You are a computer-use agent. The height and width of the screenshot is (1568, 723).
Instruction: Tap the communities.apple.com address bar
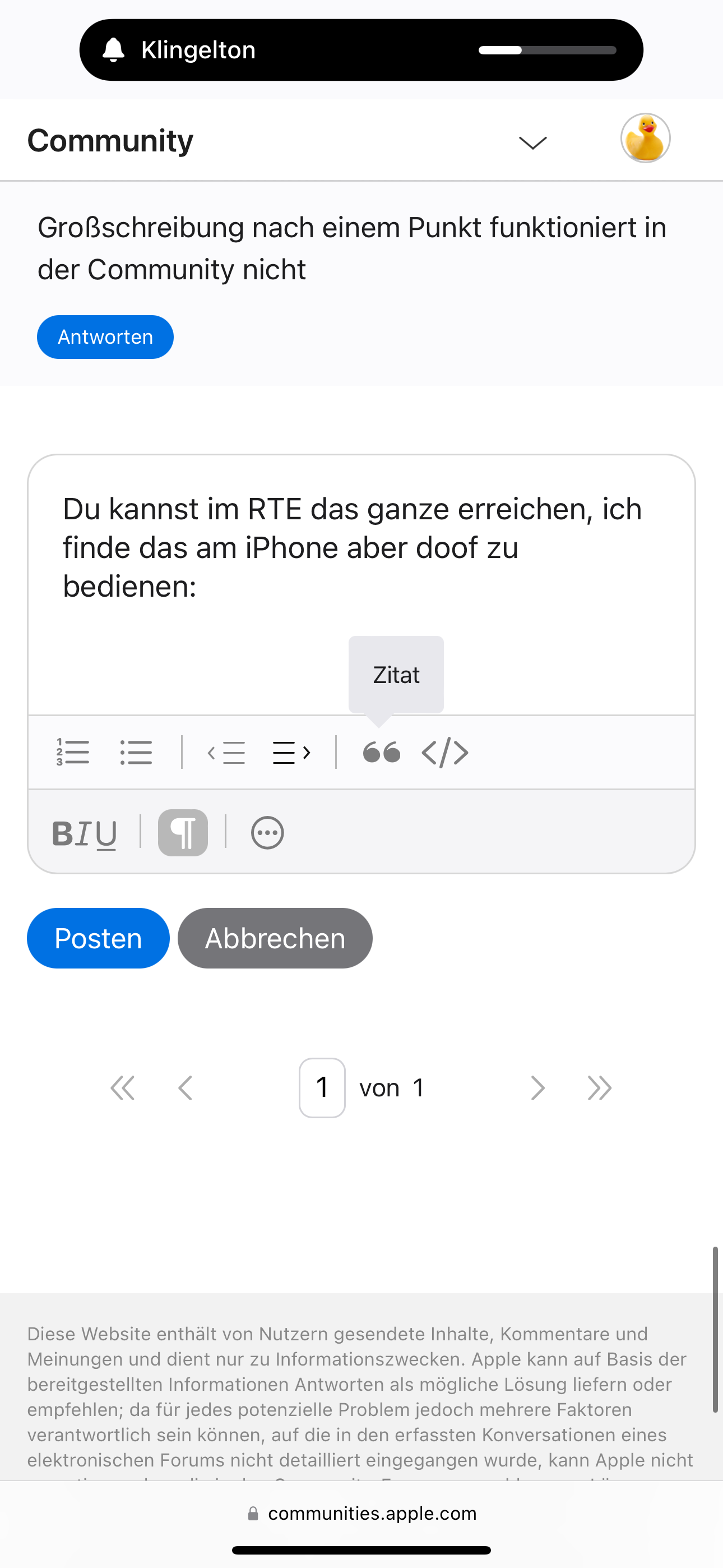[x=361, y=1513]
